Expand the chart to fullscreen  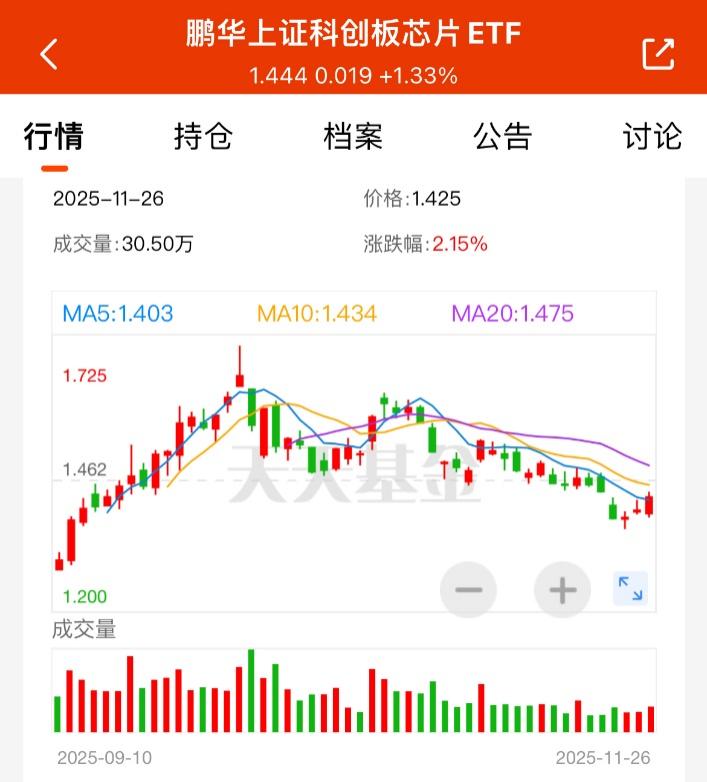630,588
